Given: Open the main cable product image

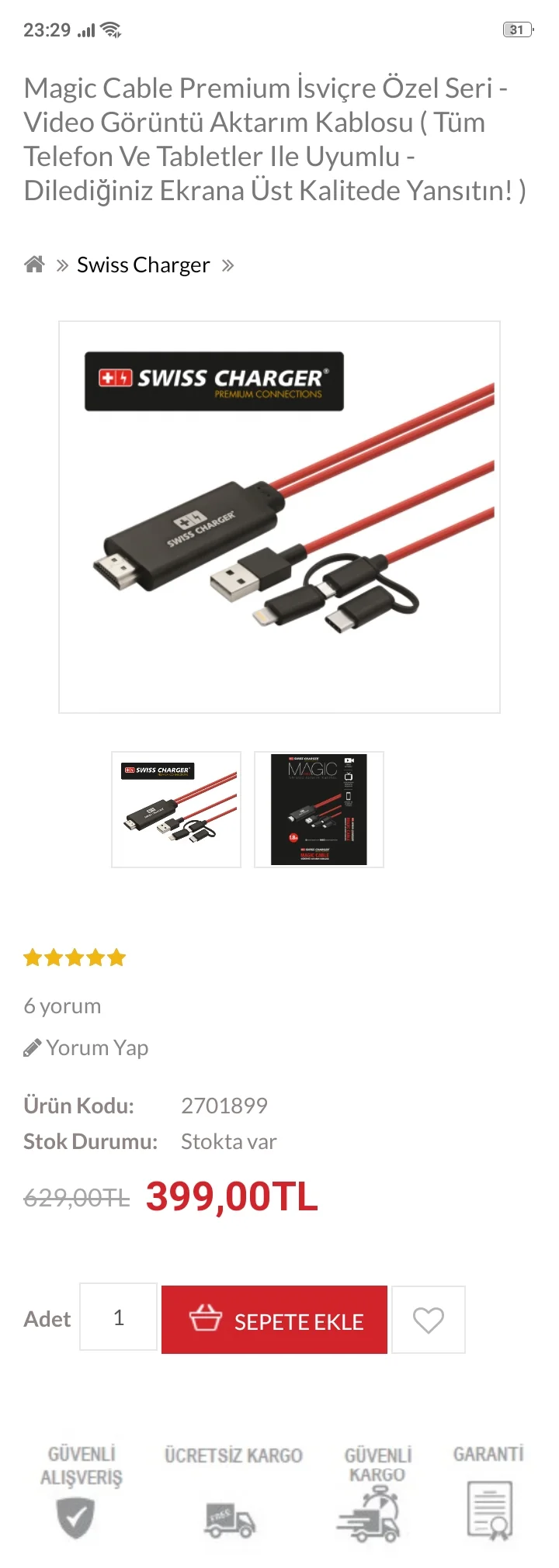Looking at the screenshot, I should coord(279,517).
